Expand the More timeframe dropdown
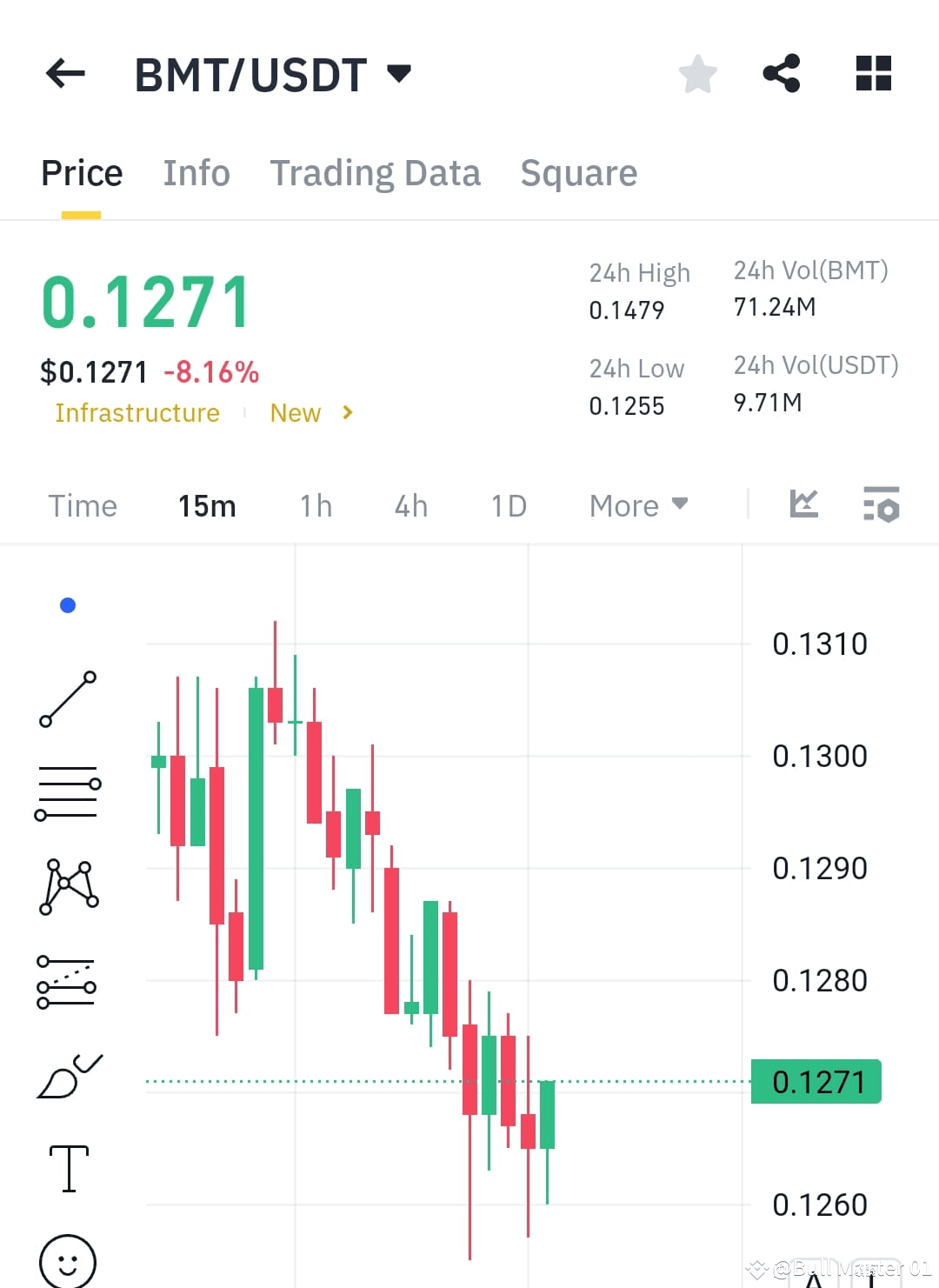 pos(638,504)
